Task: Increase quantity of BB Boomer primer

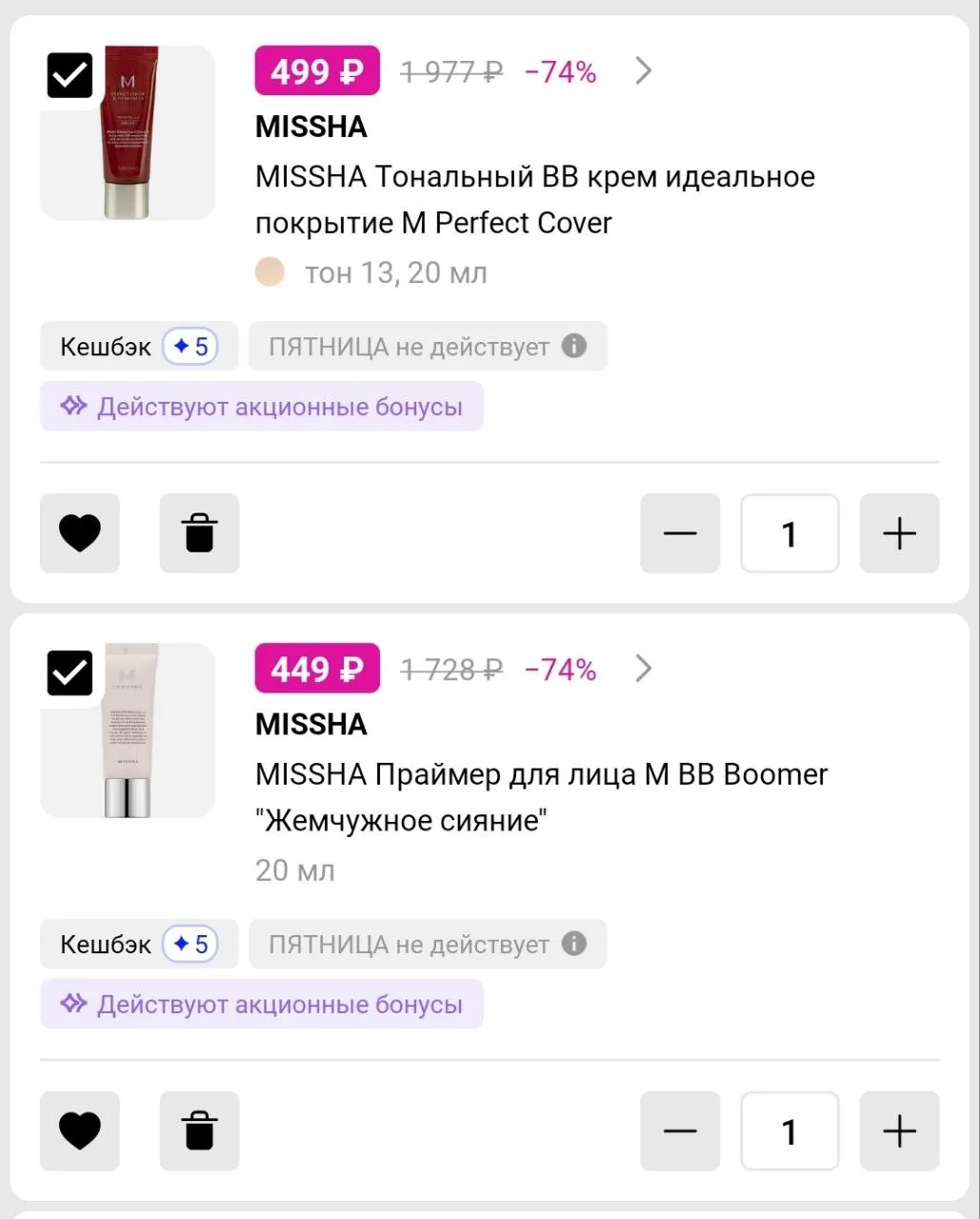Action: 899,1131
